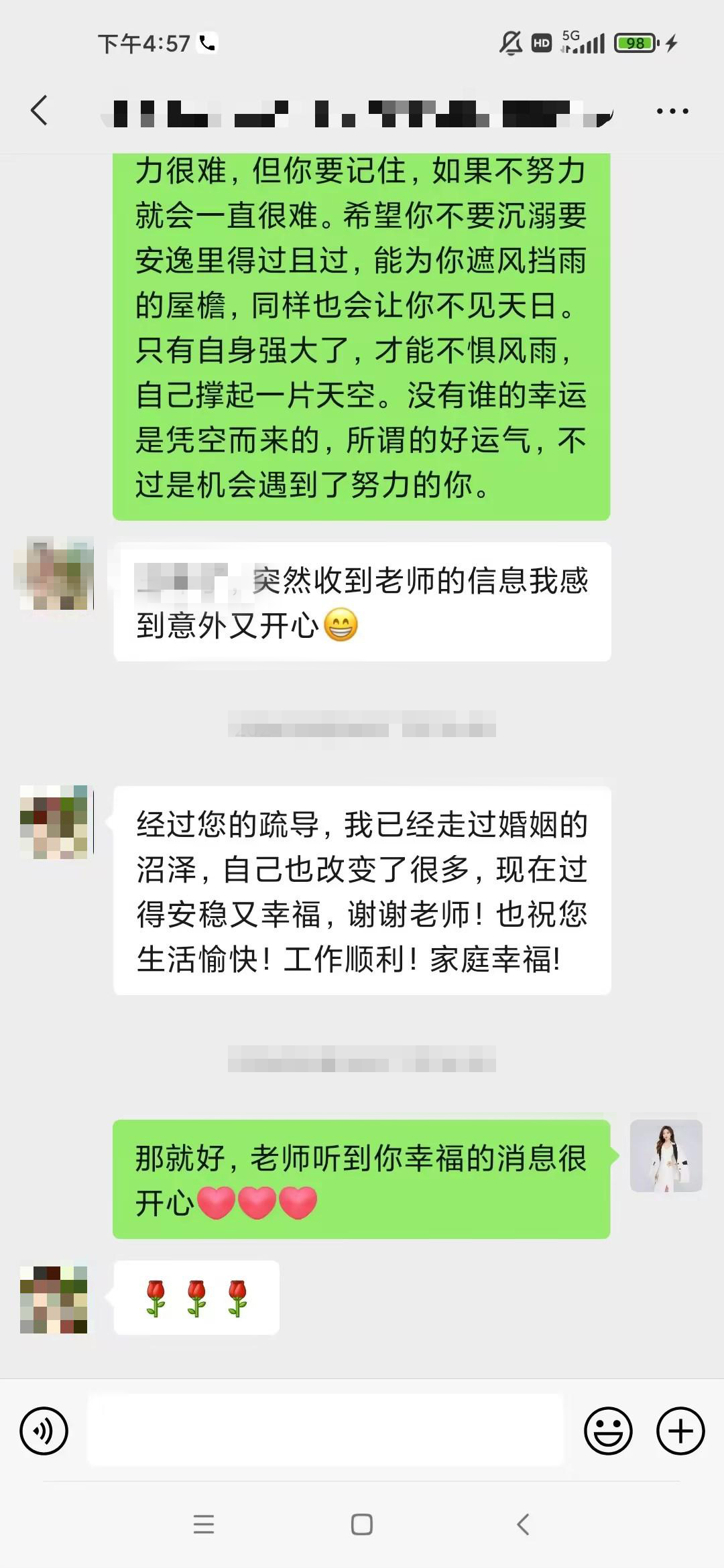Open the three-dot chat menu

tap(672, 111)
